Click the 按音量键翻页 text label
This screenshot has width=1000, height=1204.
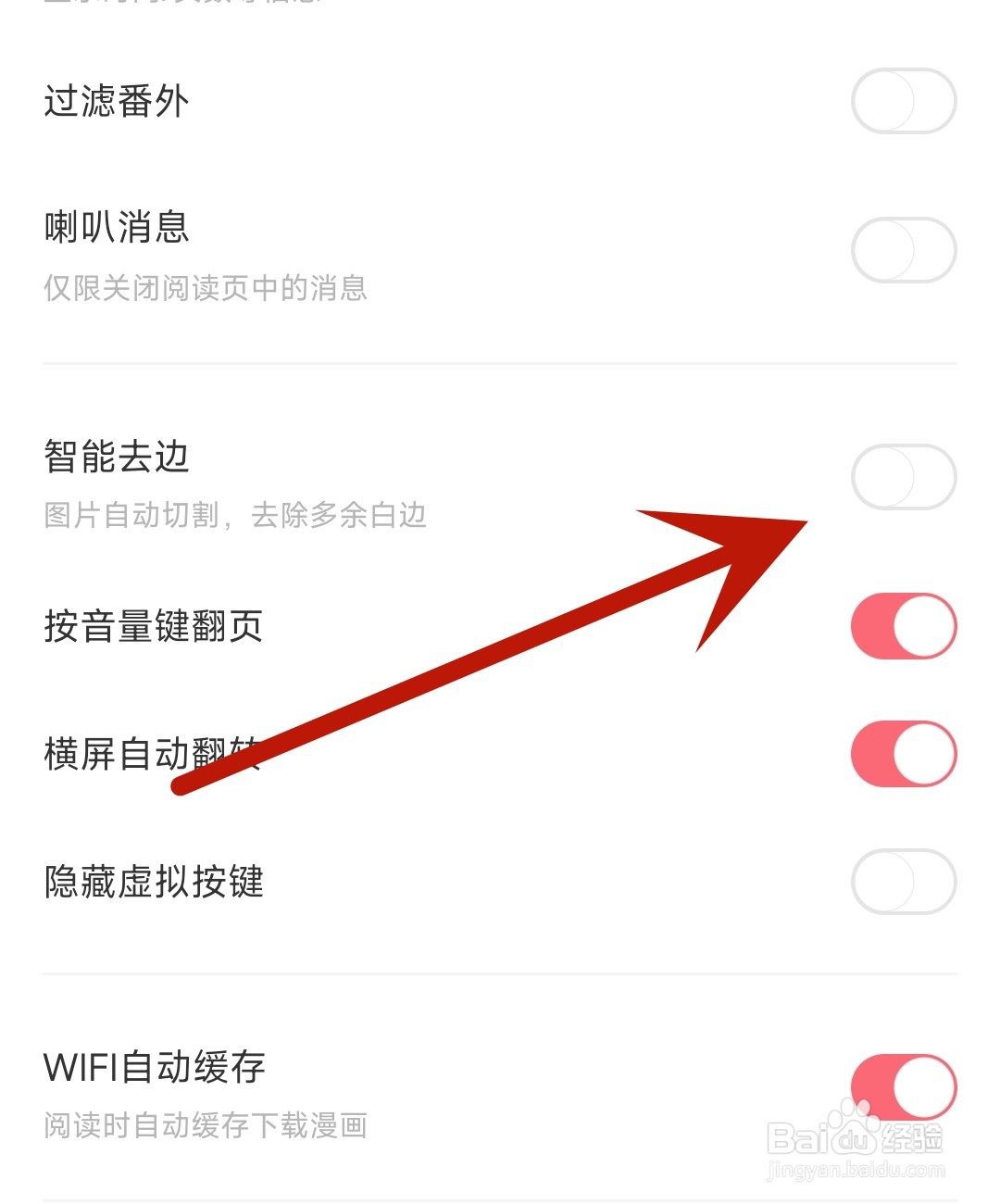click(x=156, y=625)
